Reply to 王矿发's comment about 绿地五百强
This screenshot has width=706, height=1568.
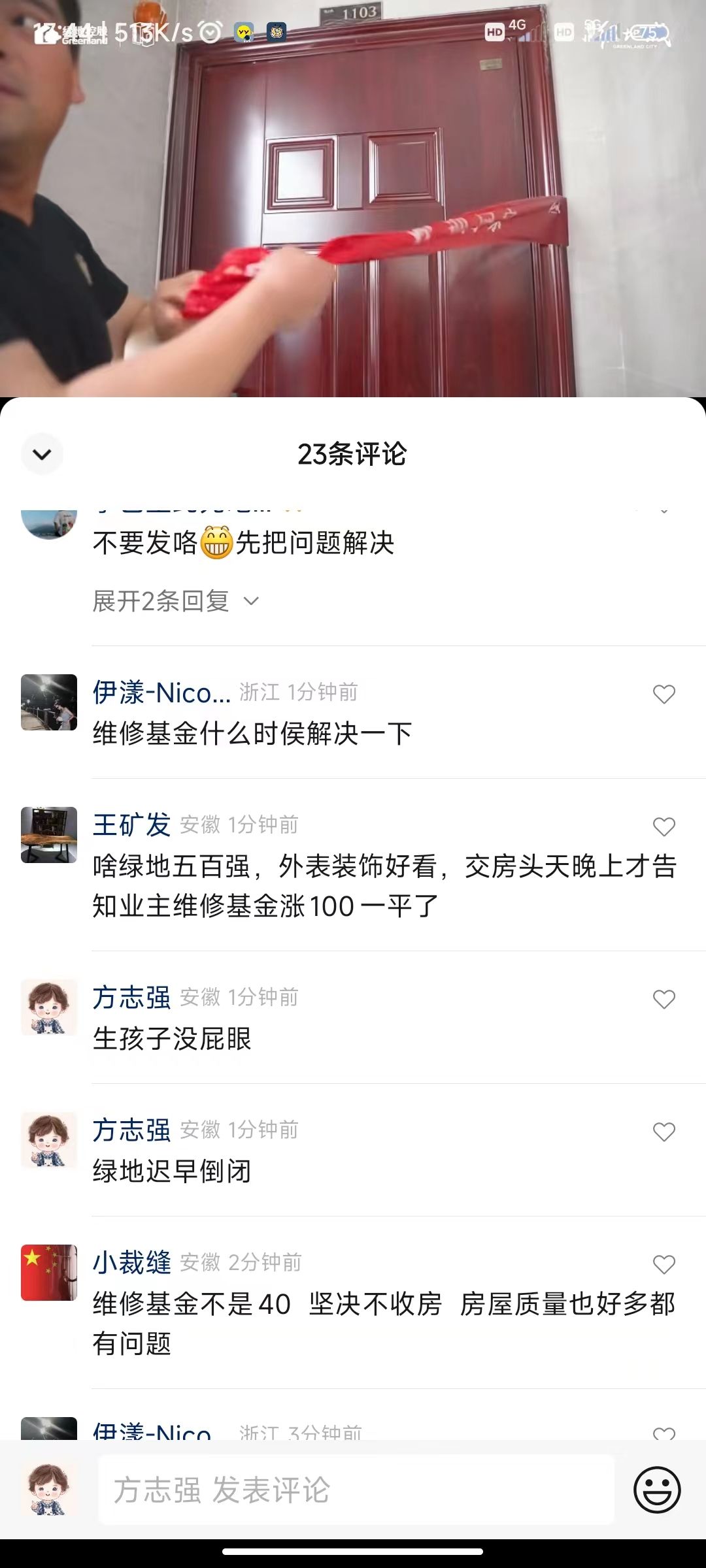(383, 886)
